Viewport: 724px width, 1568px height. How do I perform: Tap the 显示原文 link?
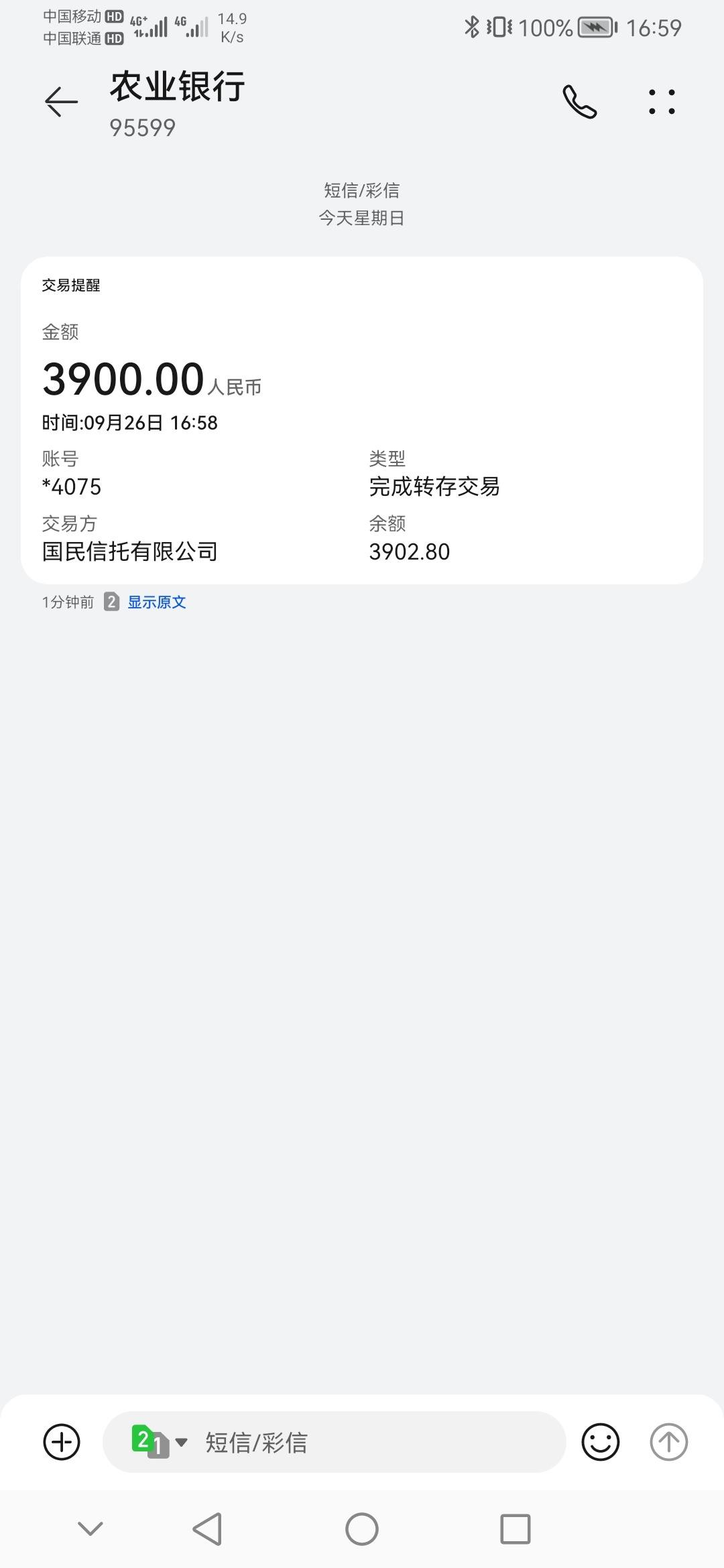click(x=157, y=602)
